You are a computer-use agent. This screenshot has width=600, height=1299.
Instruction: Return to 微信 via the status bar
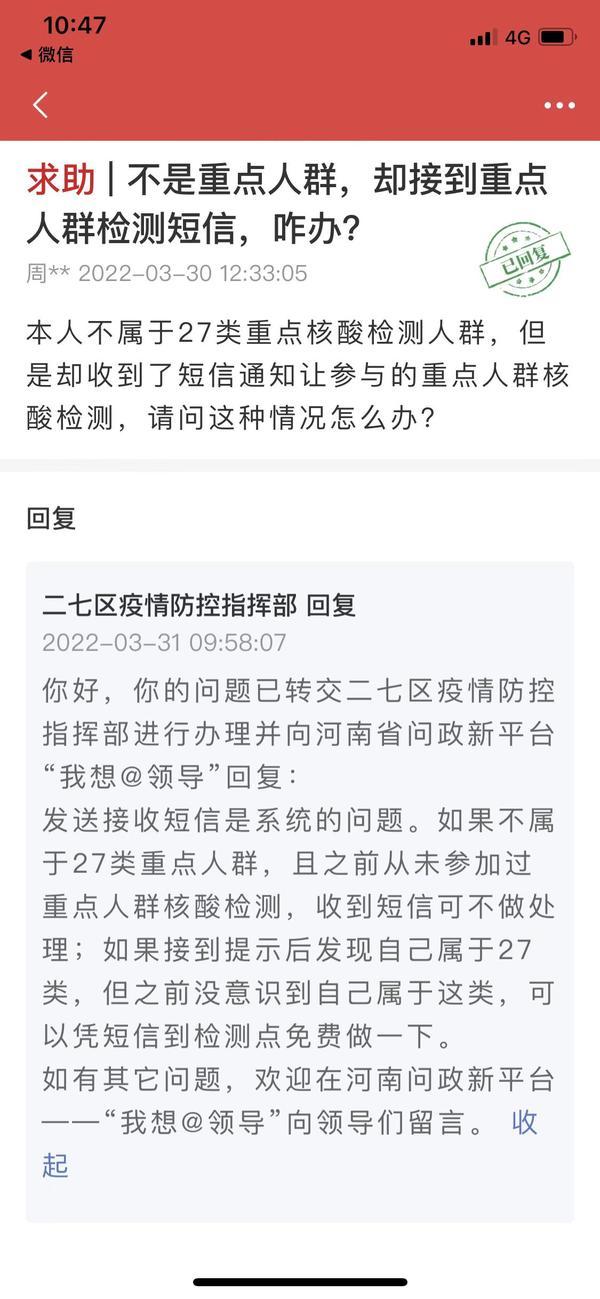point(47,55)
